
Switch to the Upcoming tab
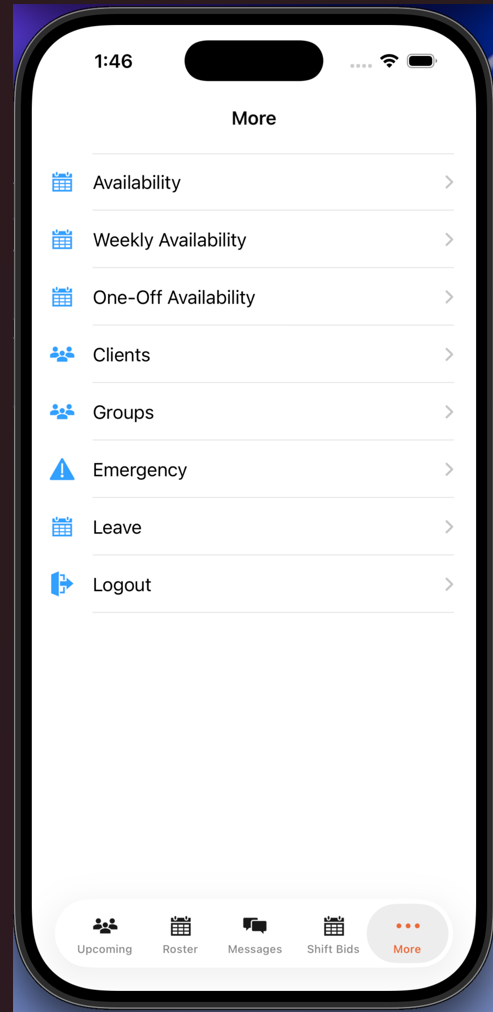click(x=105, y=935)
